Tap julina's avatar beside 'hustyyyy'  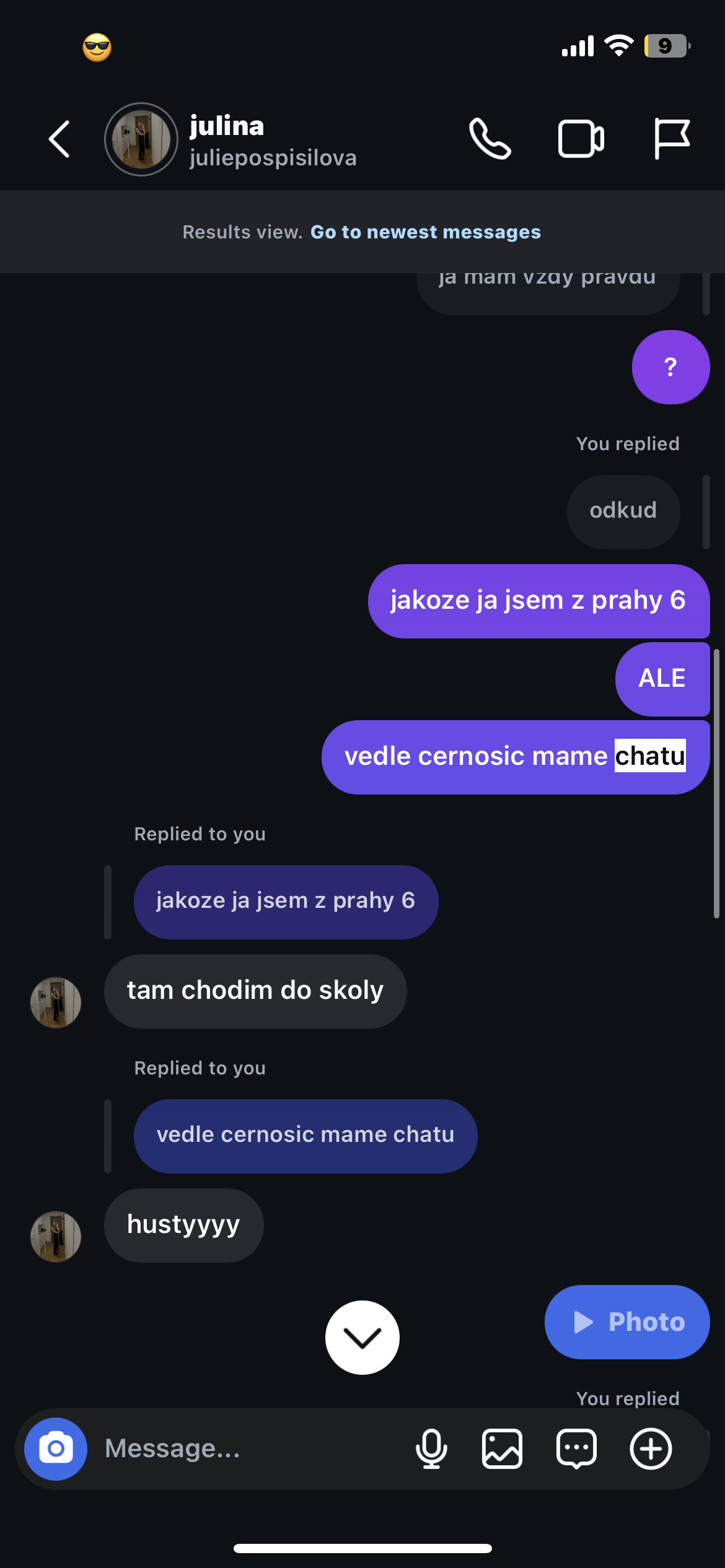[x=56, y=1236]
